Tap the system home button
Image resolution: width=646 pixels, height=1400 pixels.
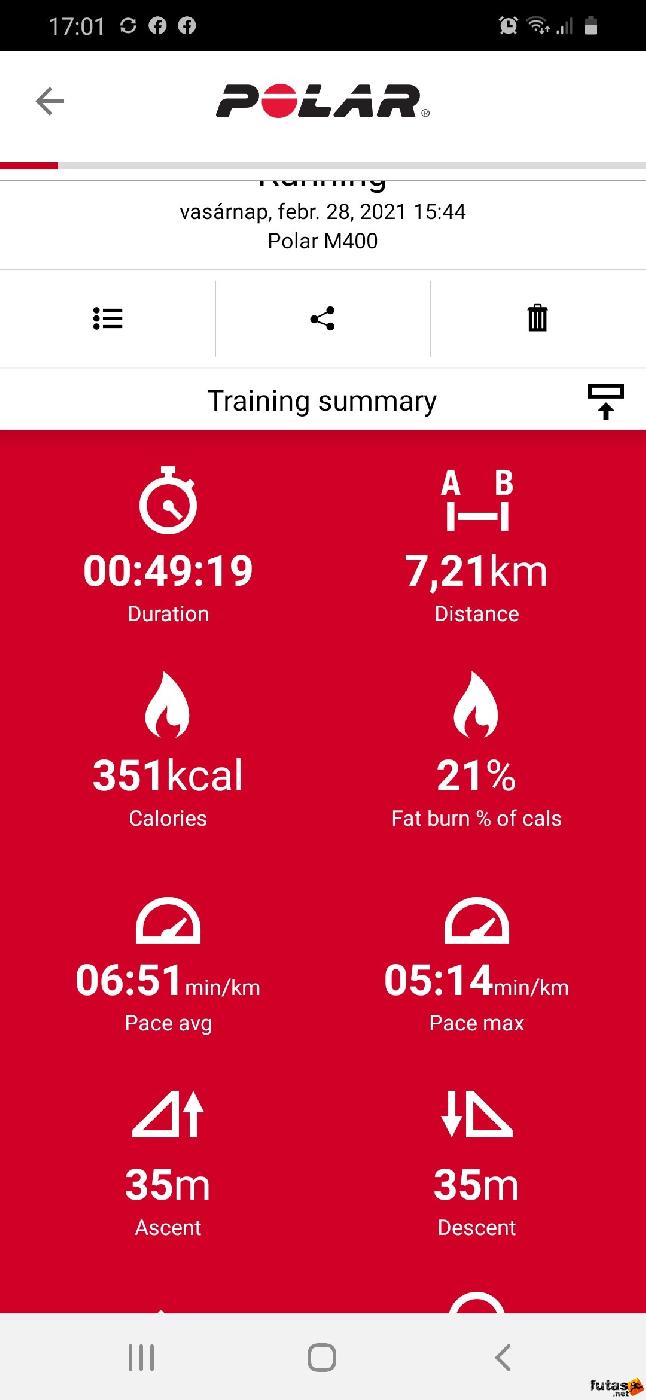(x=322, y=1357)
